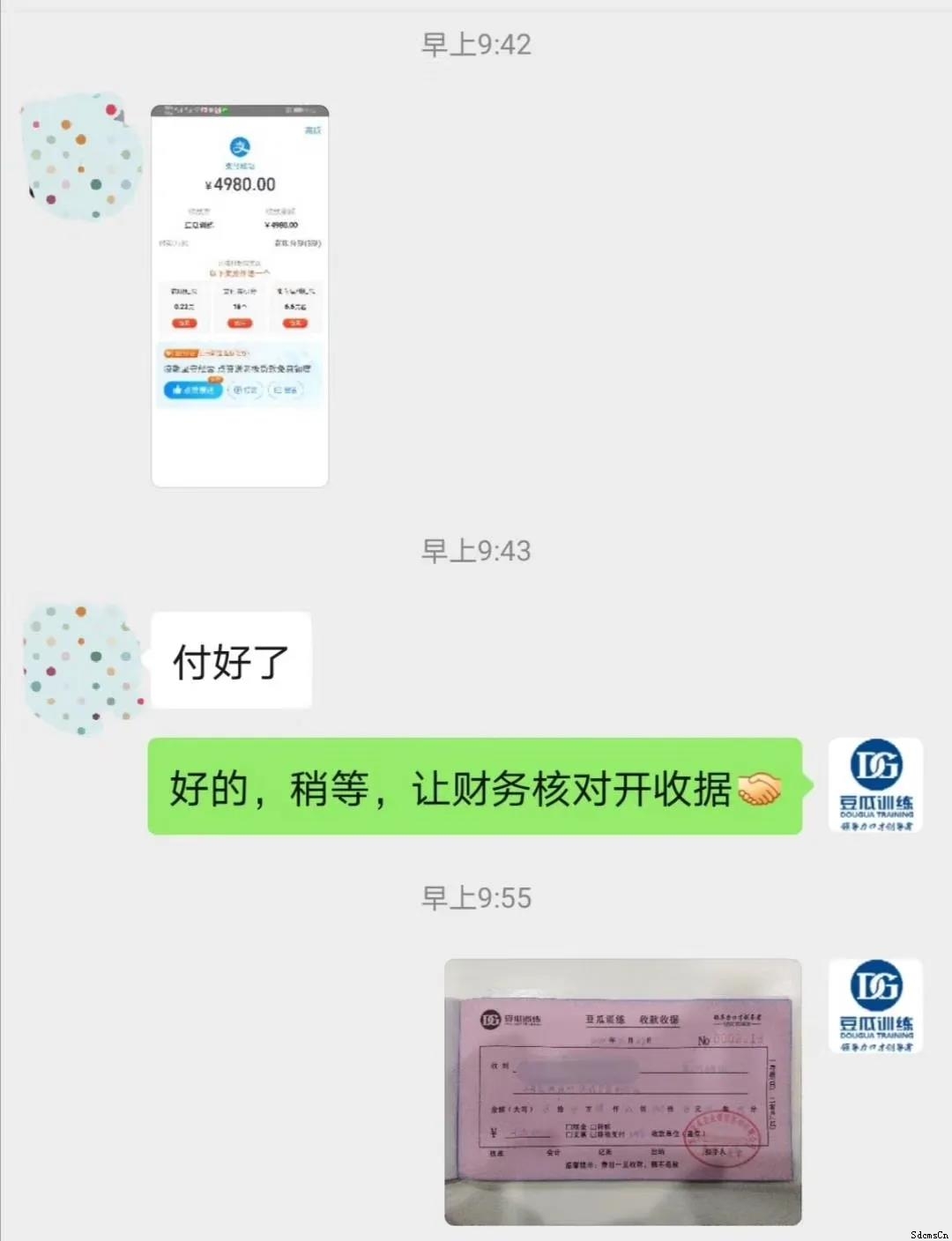Open the ¥4980.00 payment screenshot image
This screenshot has height=1241, width=952.
[240, 296]
